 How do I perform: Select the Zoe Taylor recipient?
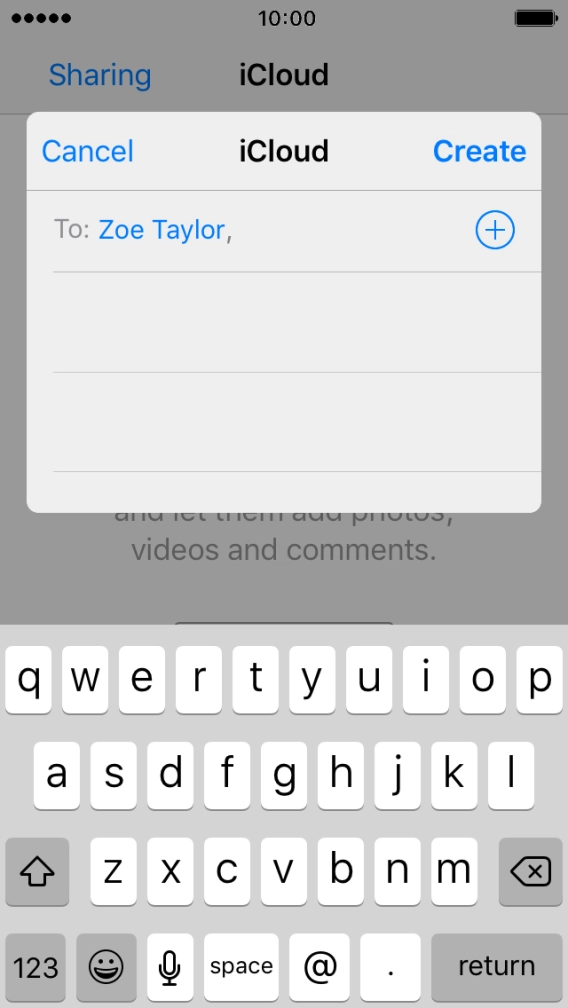click(161, 230)
